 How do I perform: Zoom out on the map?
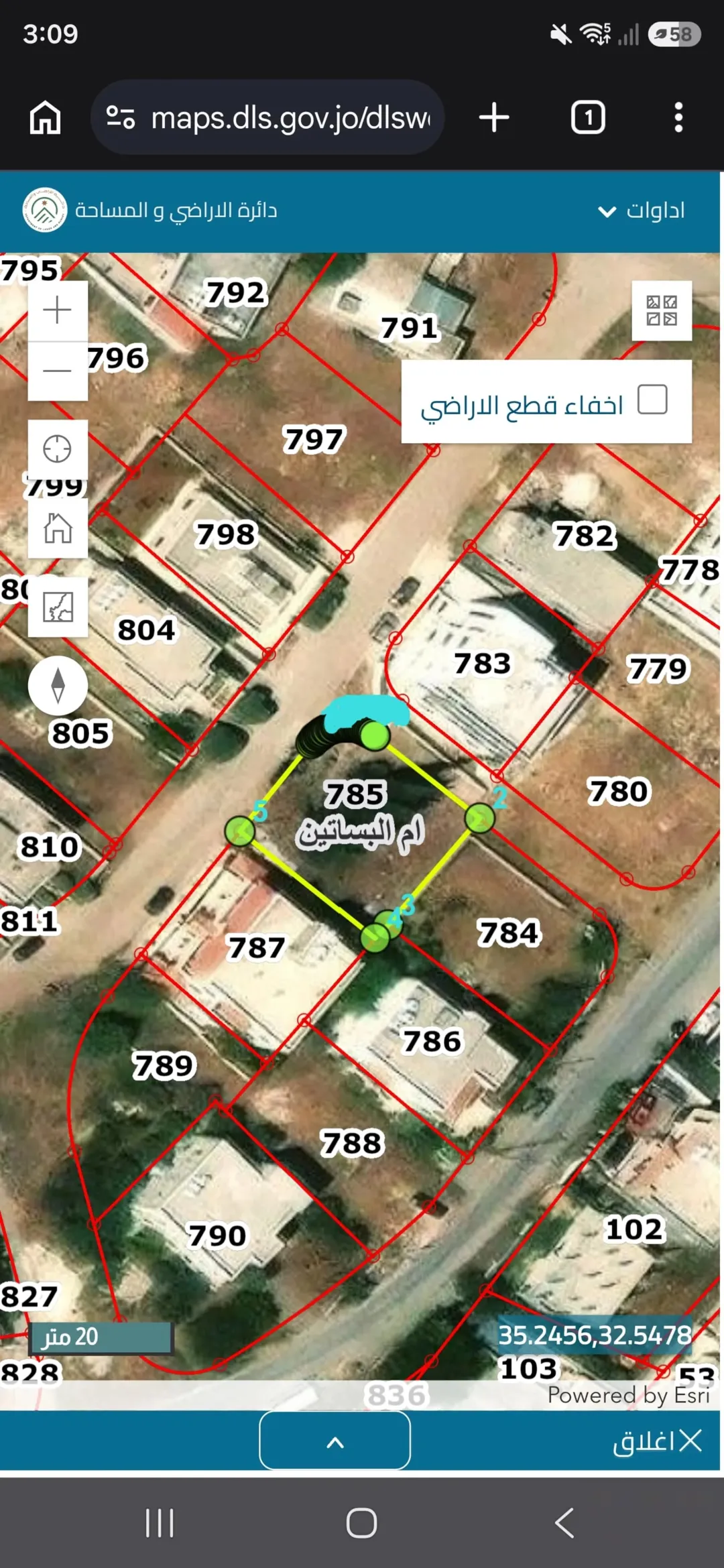(x=58, y=371)
